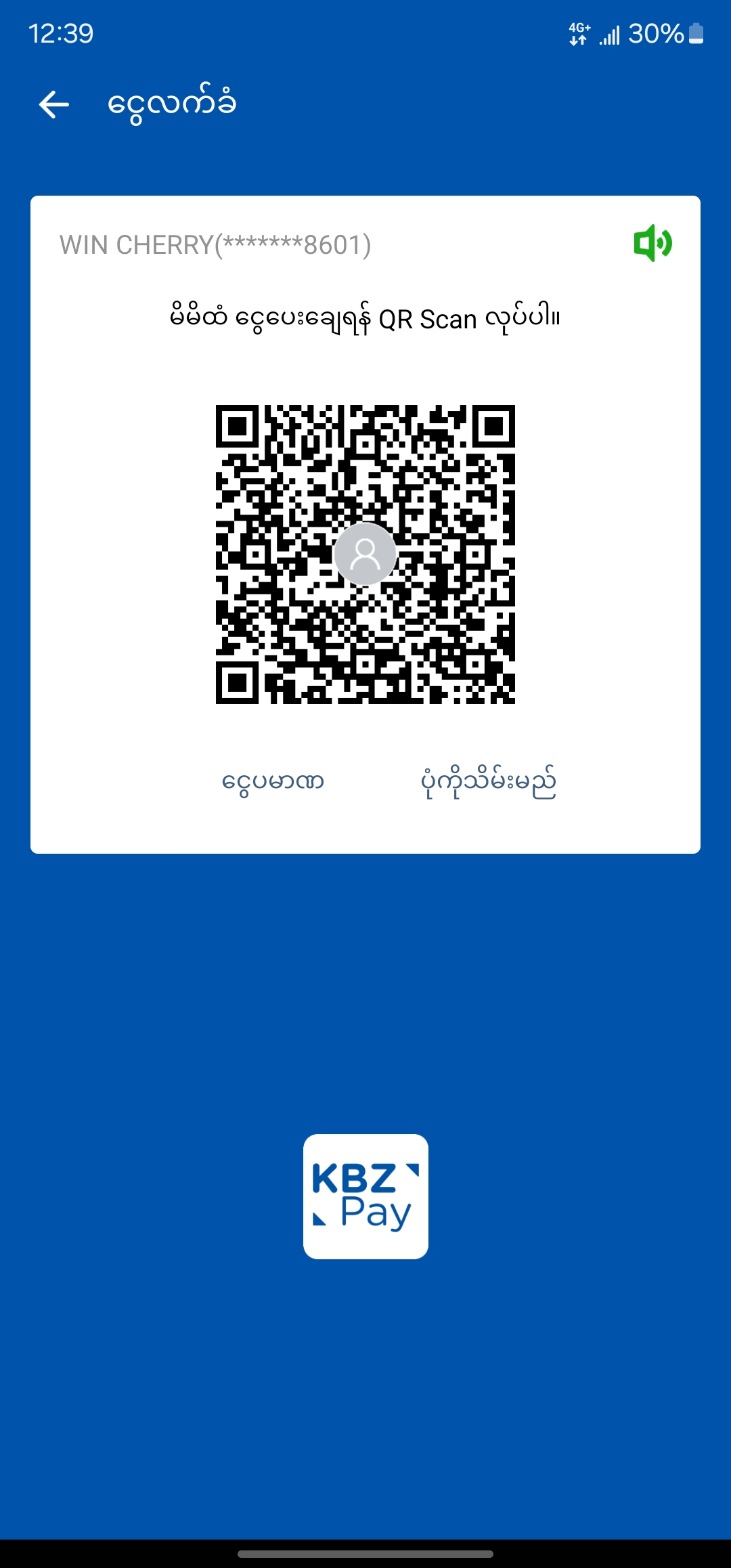Set amount with ငွေပမာဏ

273,782
